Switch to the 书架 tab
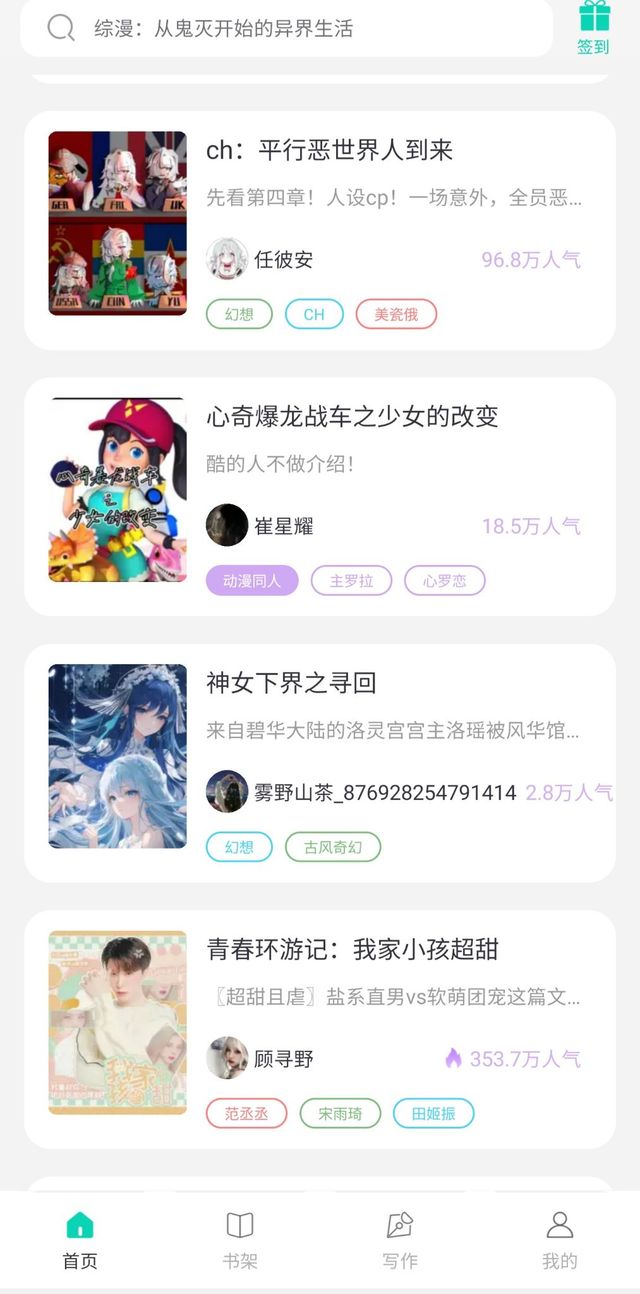 point(240,1240)
